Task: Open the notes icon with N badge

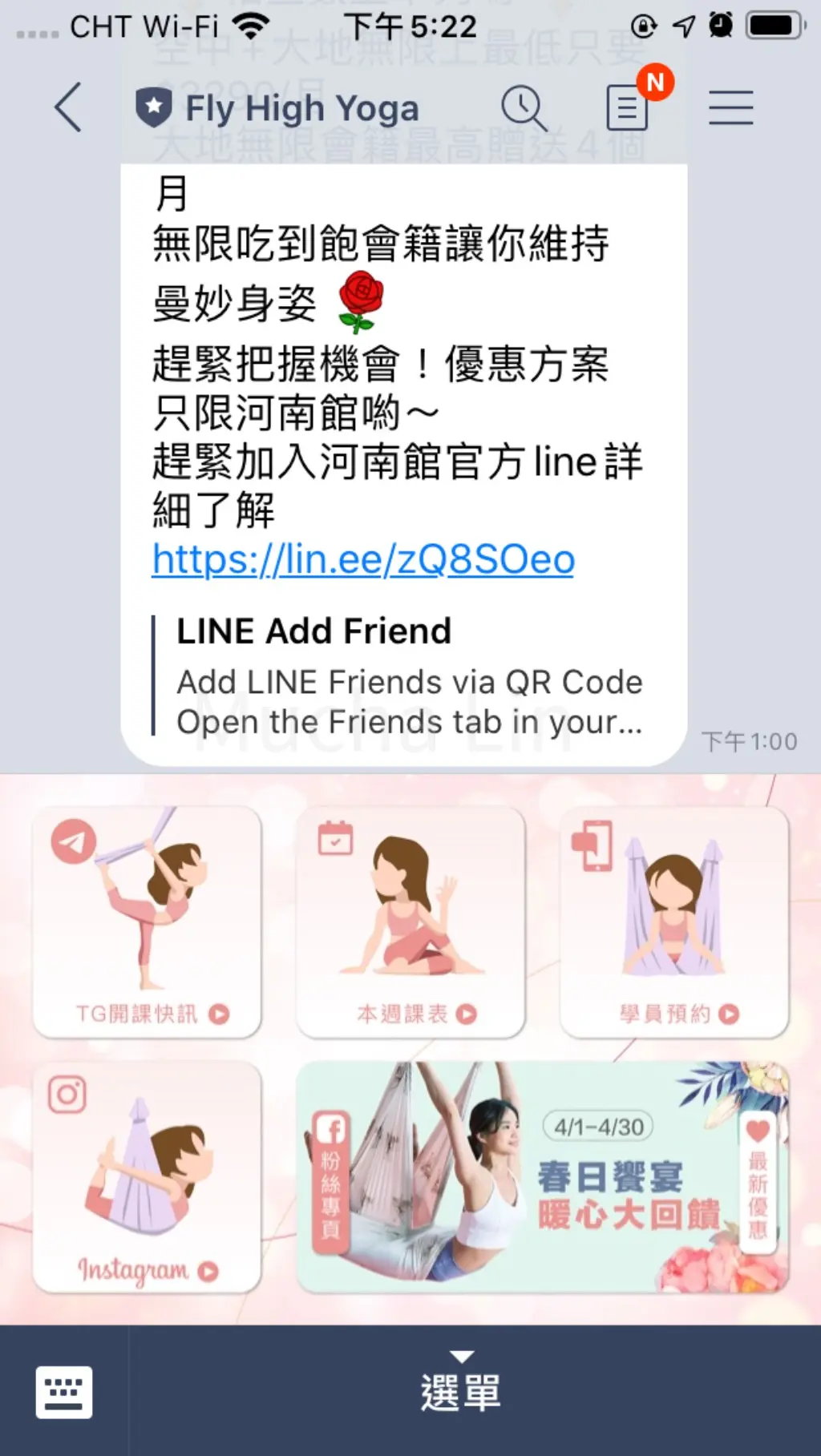Action: tap(628, 107)
